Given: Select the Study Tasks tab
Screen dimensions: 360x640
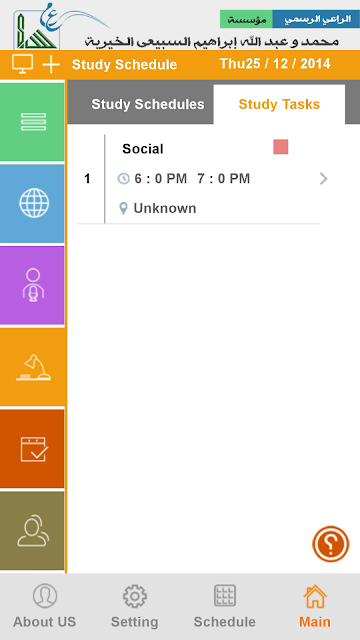Looking at the screenshot, I should click(x=279, y=104).
